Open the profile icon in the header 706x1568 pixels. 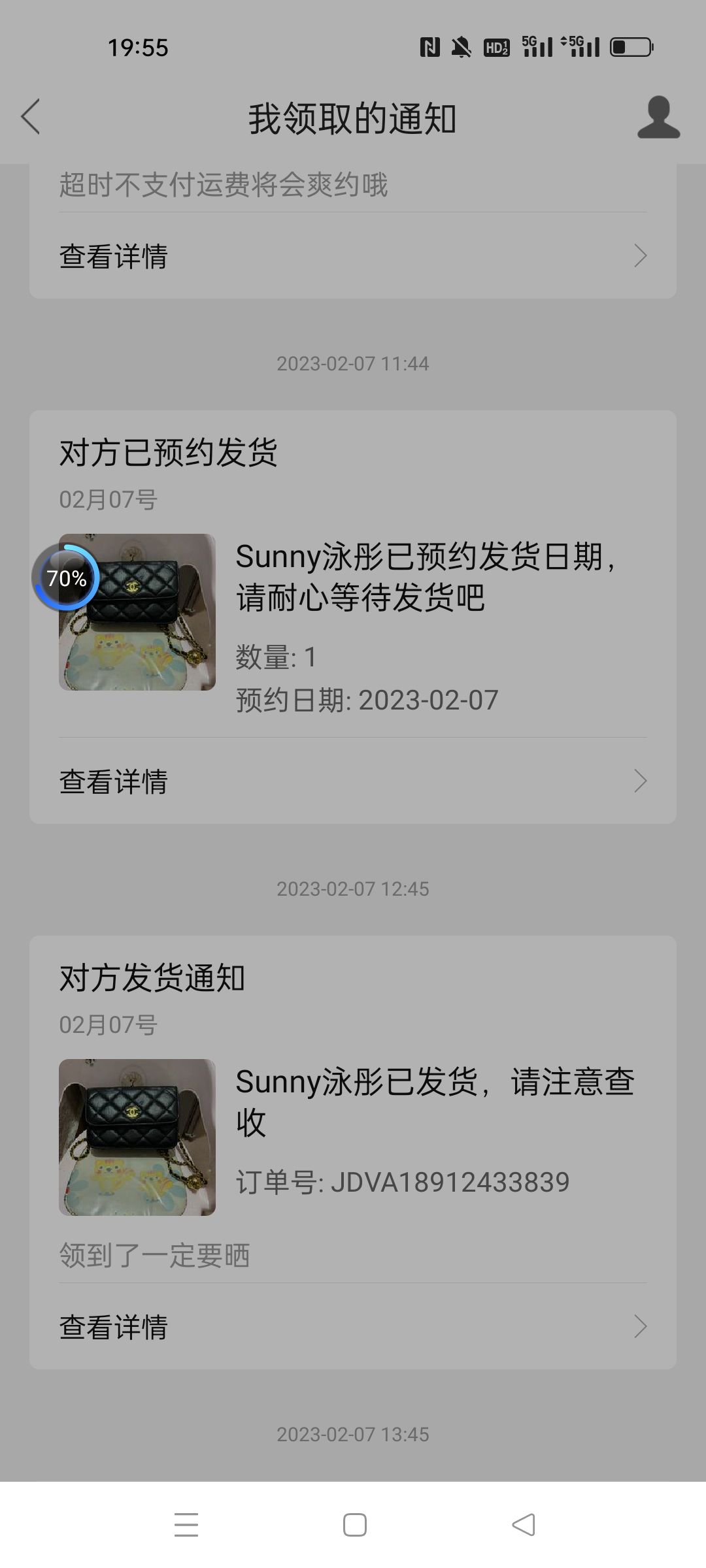point(658,118)
